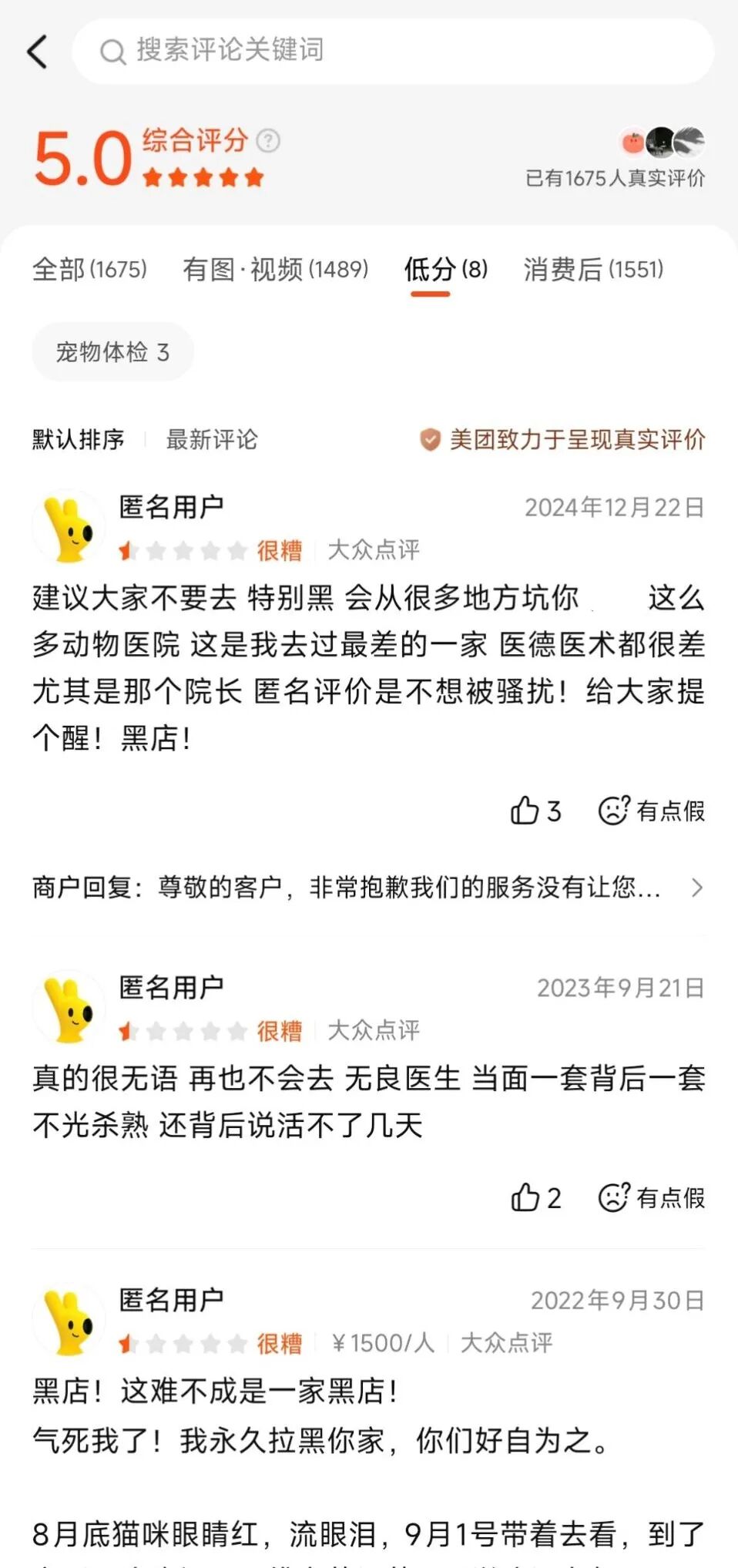Go back using the top-left arrow
Viewport: 738px width, 1568px height.
37,52
